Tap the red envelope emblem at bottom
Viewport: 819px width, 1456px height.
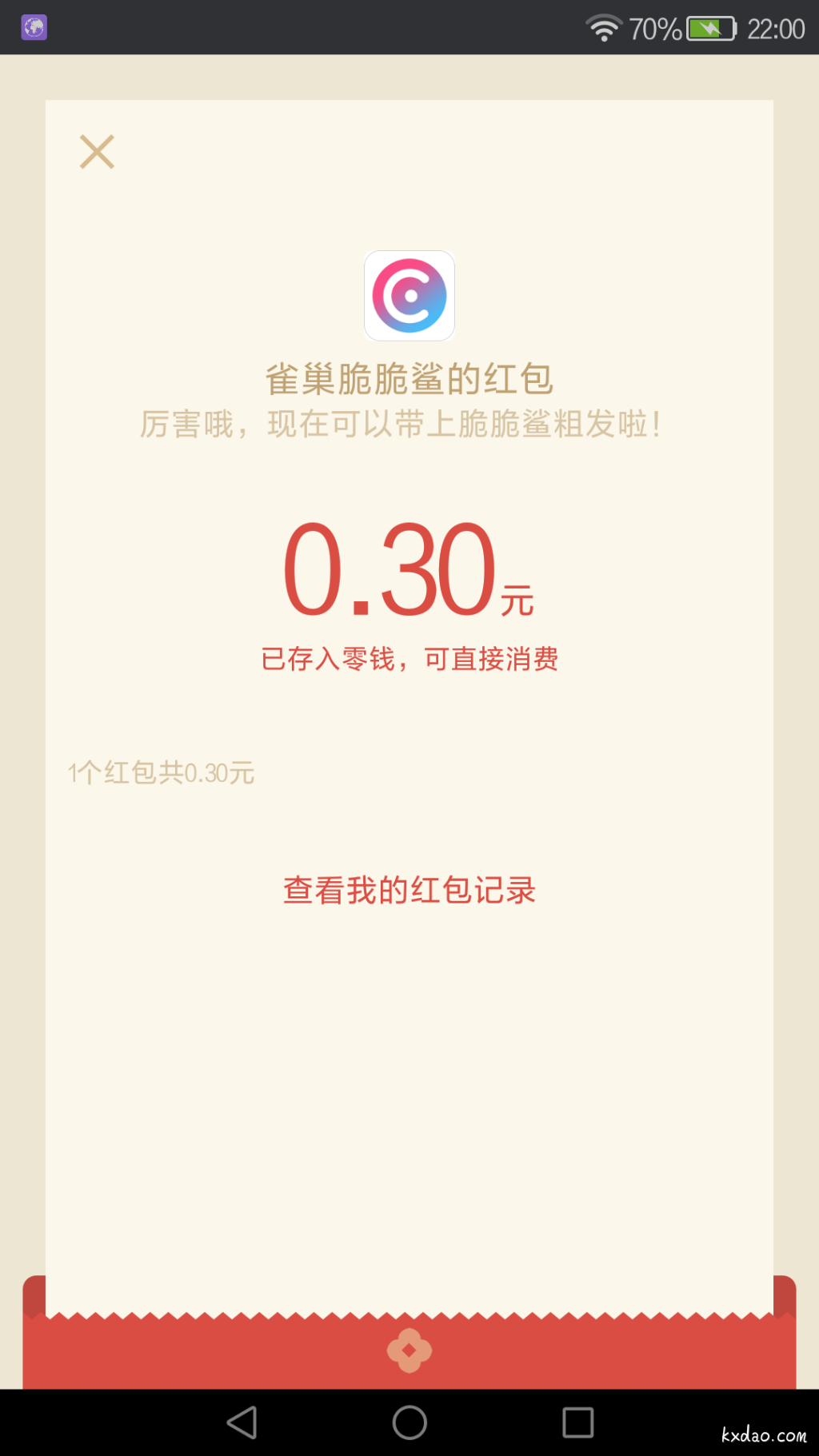(x=409, y=1350)
